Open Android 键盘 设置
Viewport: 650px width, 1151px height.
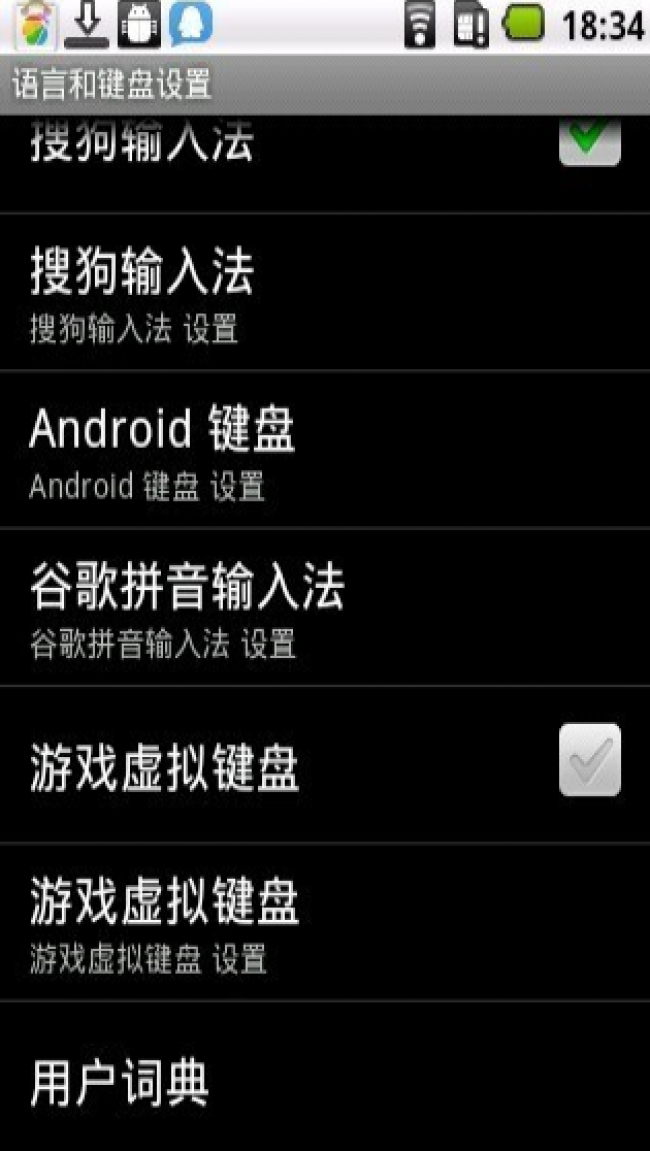[x=325, y=449]
